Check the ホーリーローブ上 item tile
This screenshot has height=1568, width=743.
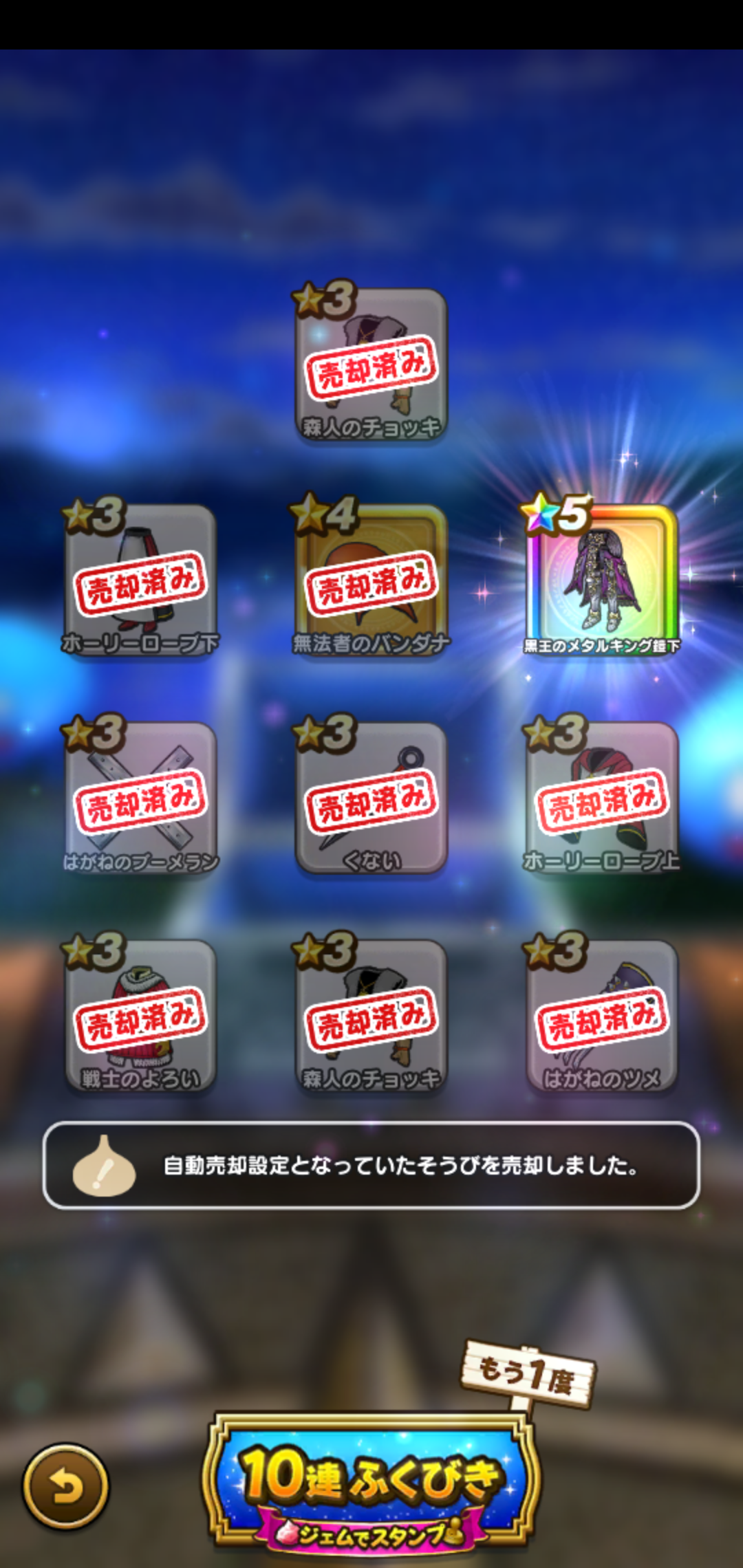(602, 798)
